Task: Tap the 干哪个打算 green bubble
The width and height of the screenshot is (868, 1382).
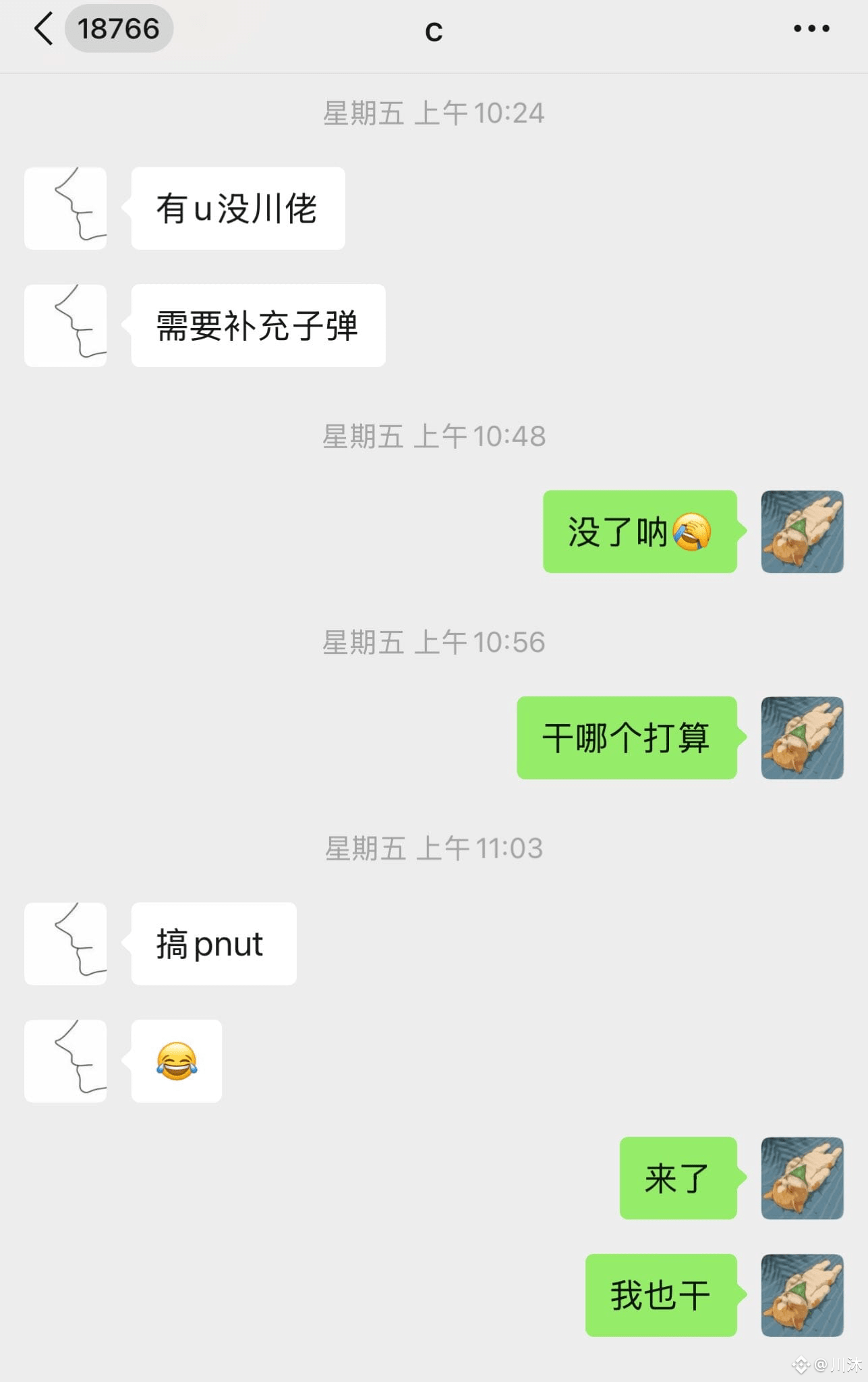Action: pos(625,737)
